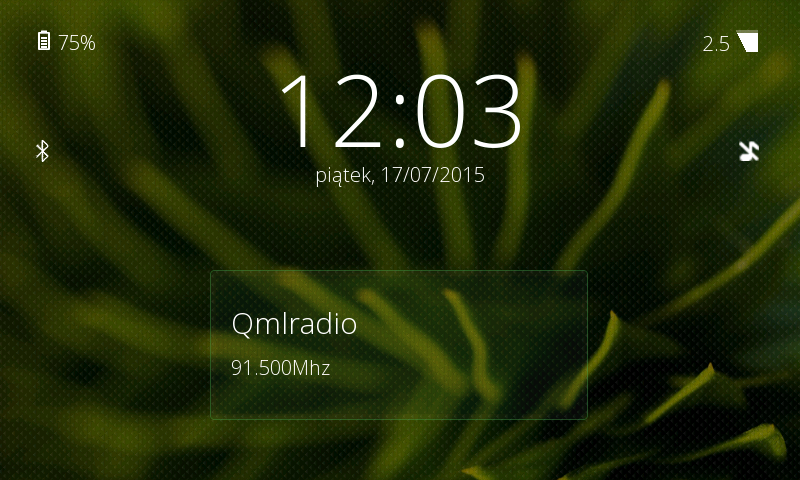Viewport: 800px width, 480px height.
Task: Open the Qmlradio 91.500Mhz card
Action: pyautogui.click(x=398, y=345)
